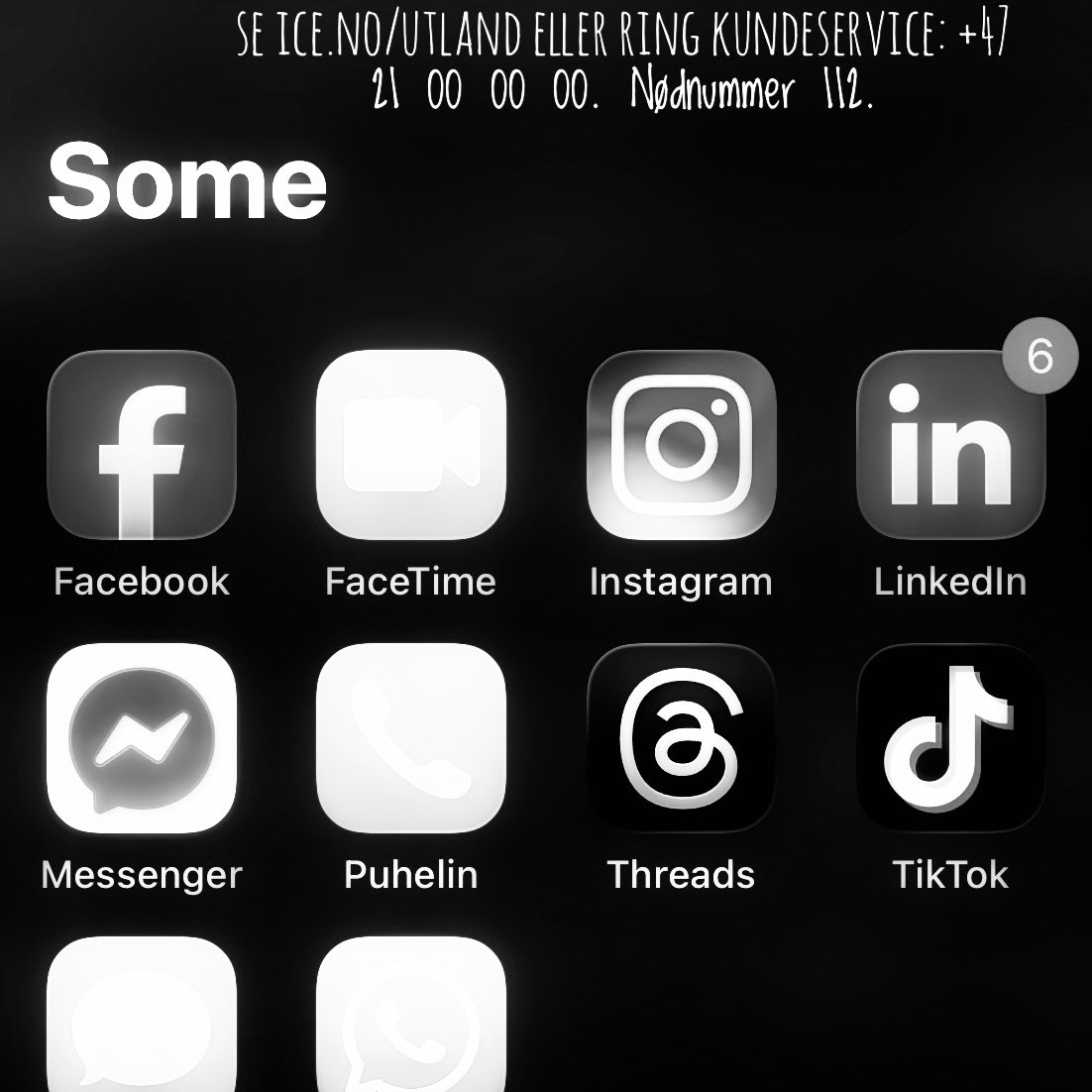The height and width of the screenshot is (1092, 1092).
Task: Open Instagram
Action: click(x=681, y=445)
